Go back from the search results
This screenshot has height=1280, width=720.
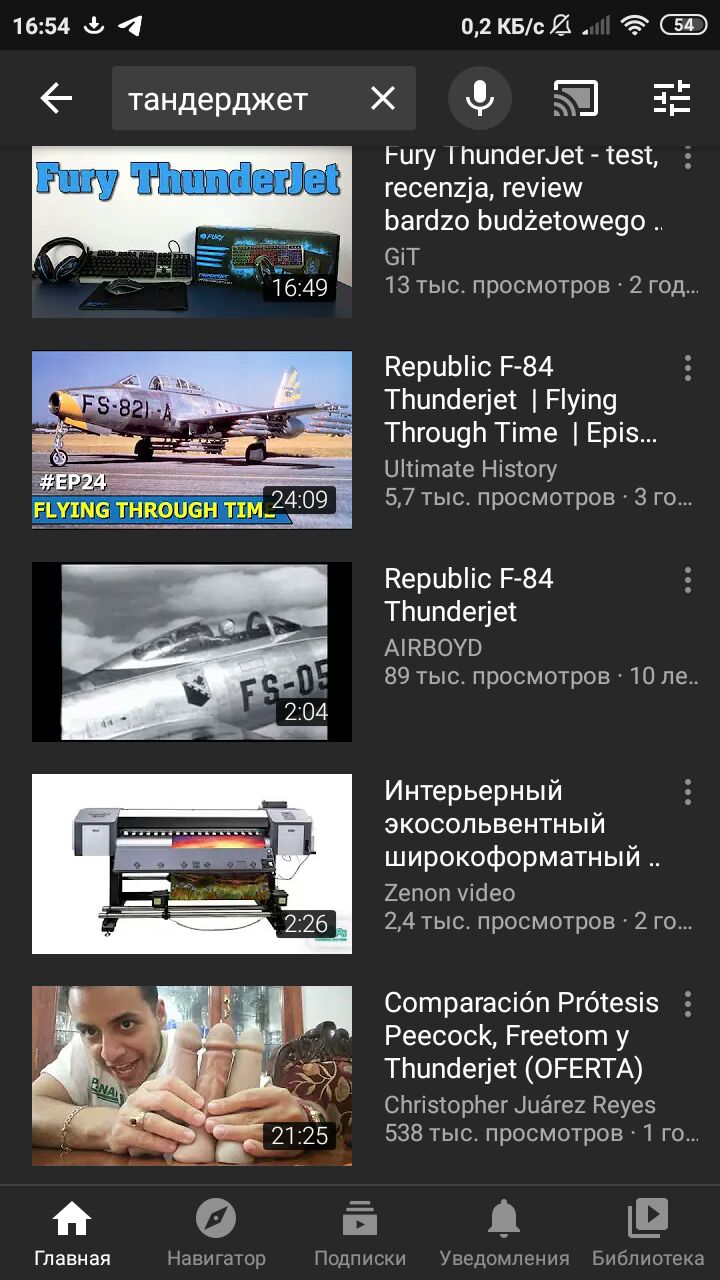pyautogui.click(x=56, y=98)
